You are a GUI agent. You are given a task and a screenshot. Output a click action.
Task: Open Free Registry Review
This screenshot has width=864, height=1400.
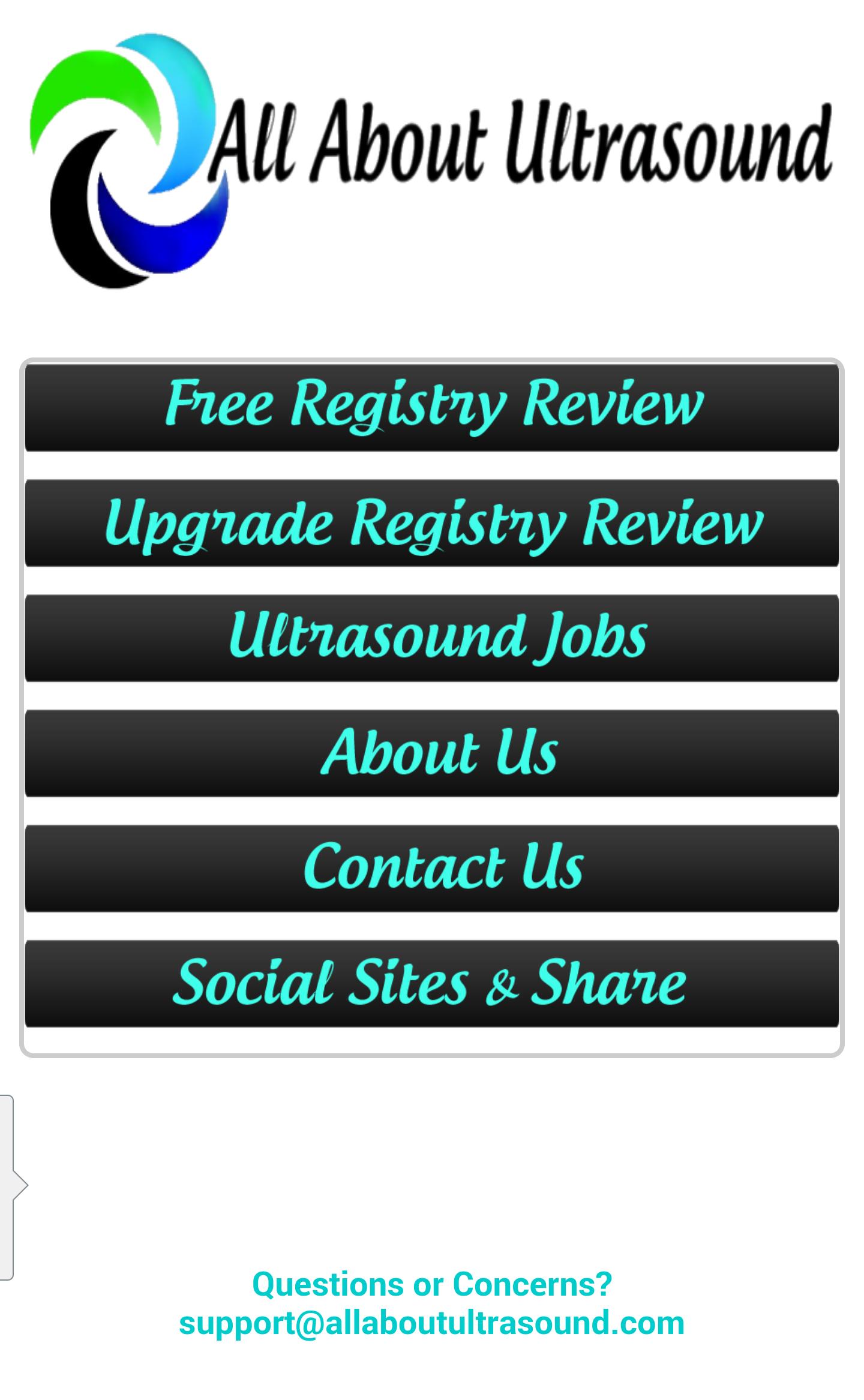pos(431,407)
